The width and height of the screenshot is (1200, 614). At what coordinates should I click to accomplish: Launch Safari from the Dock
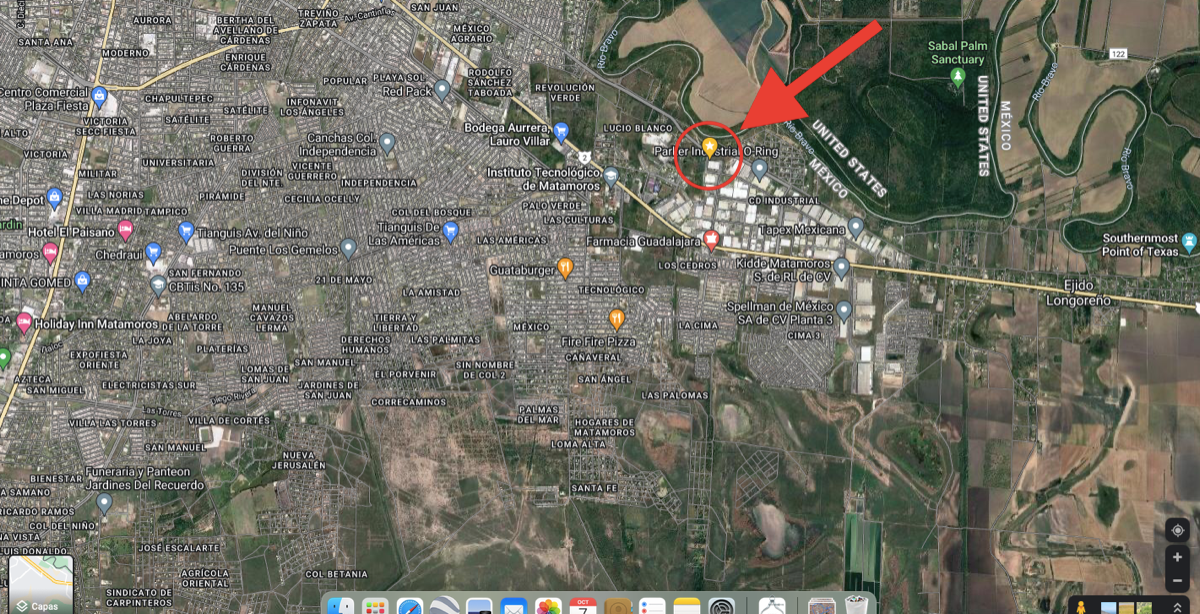[x=410, y=606]
